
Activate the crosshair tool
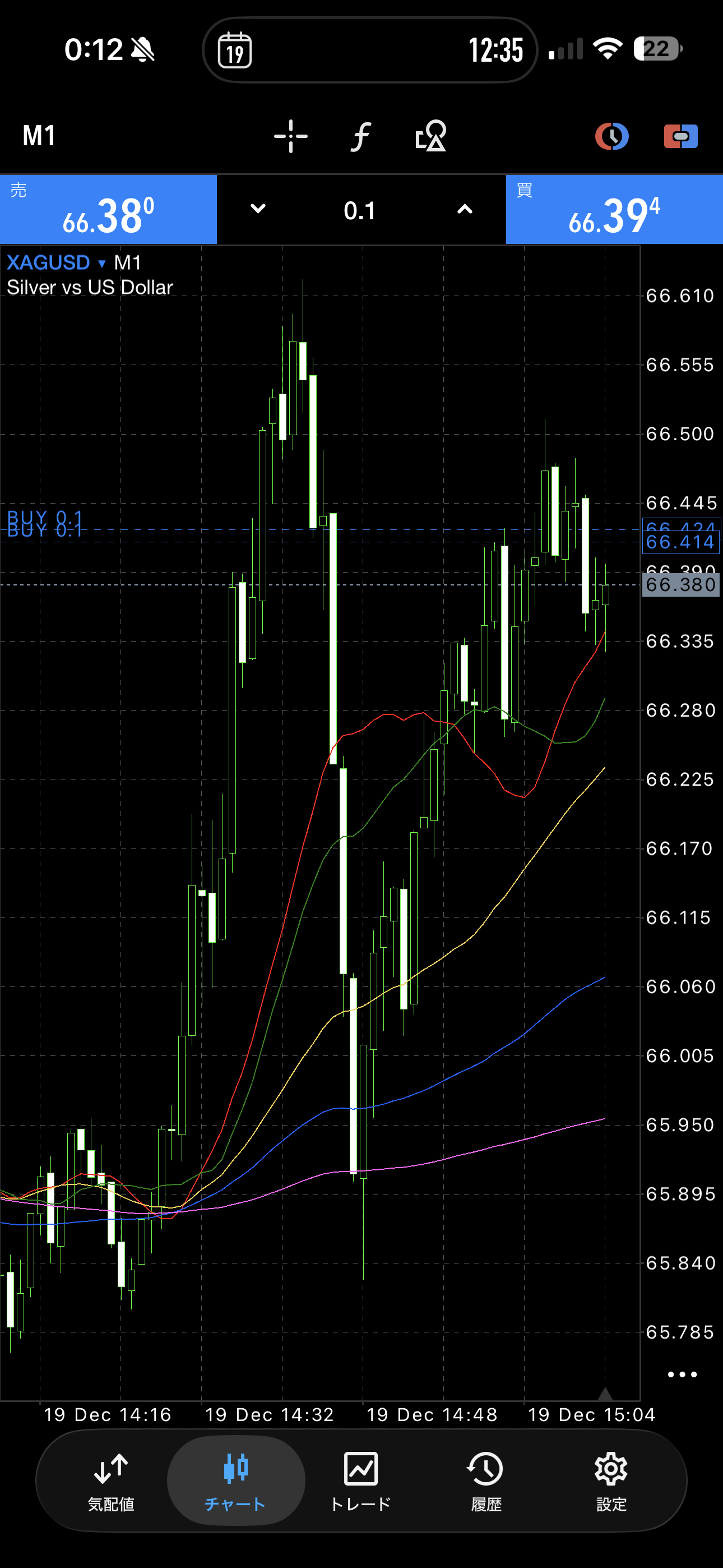tap(291, 136)
